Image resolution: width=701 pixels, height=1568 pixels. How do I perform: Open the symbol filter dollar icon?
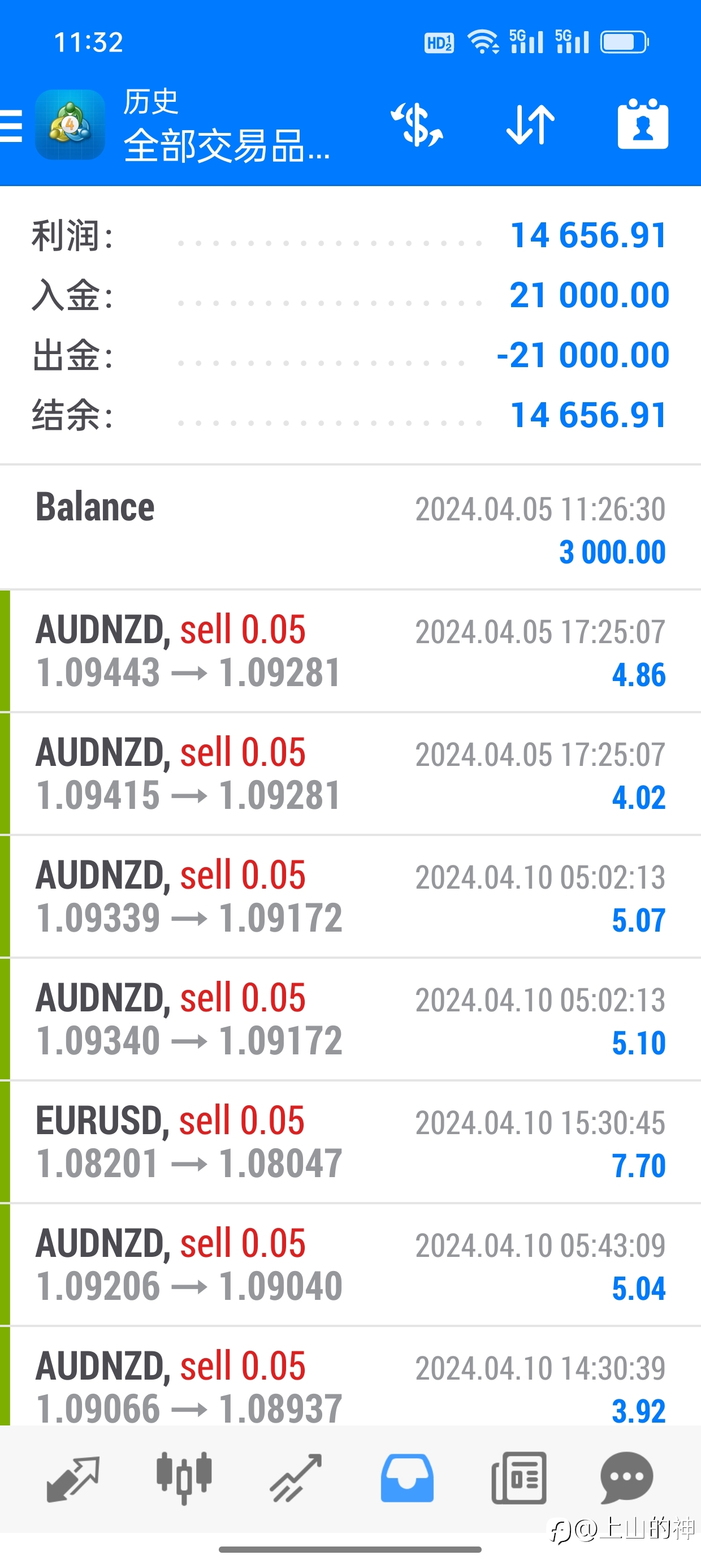(417, 125)
